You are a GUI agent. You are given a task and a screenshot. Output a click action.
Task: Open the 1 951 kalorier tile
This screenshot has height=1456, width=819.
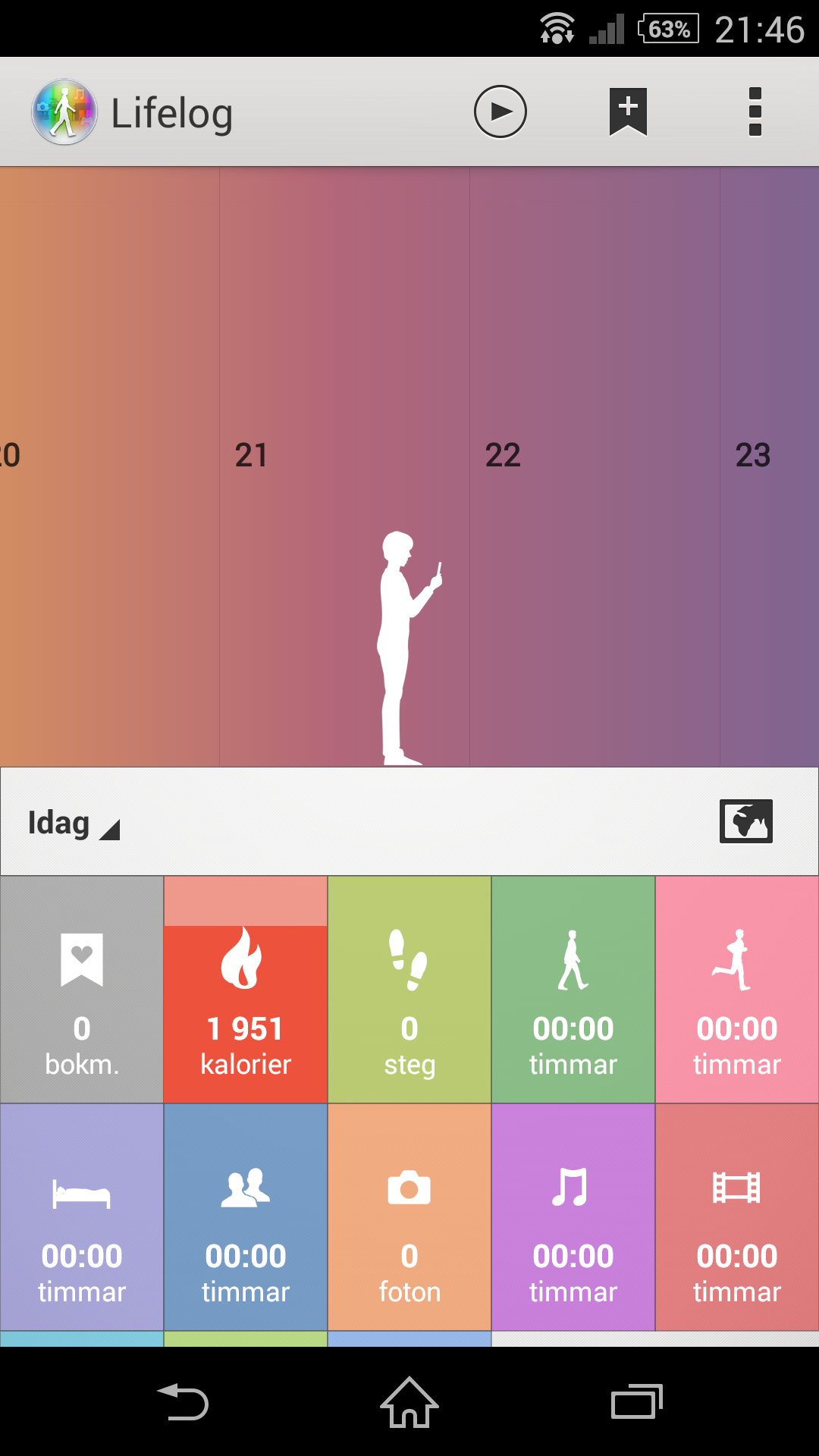[x=246, y=990]
